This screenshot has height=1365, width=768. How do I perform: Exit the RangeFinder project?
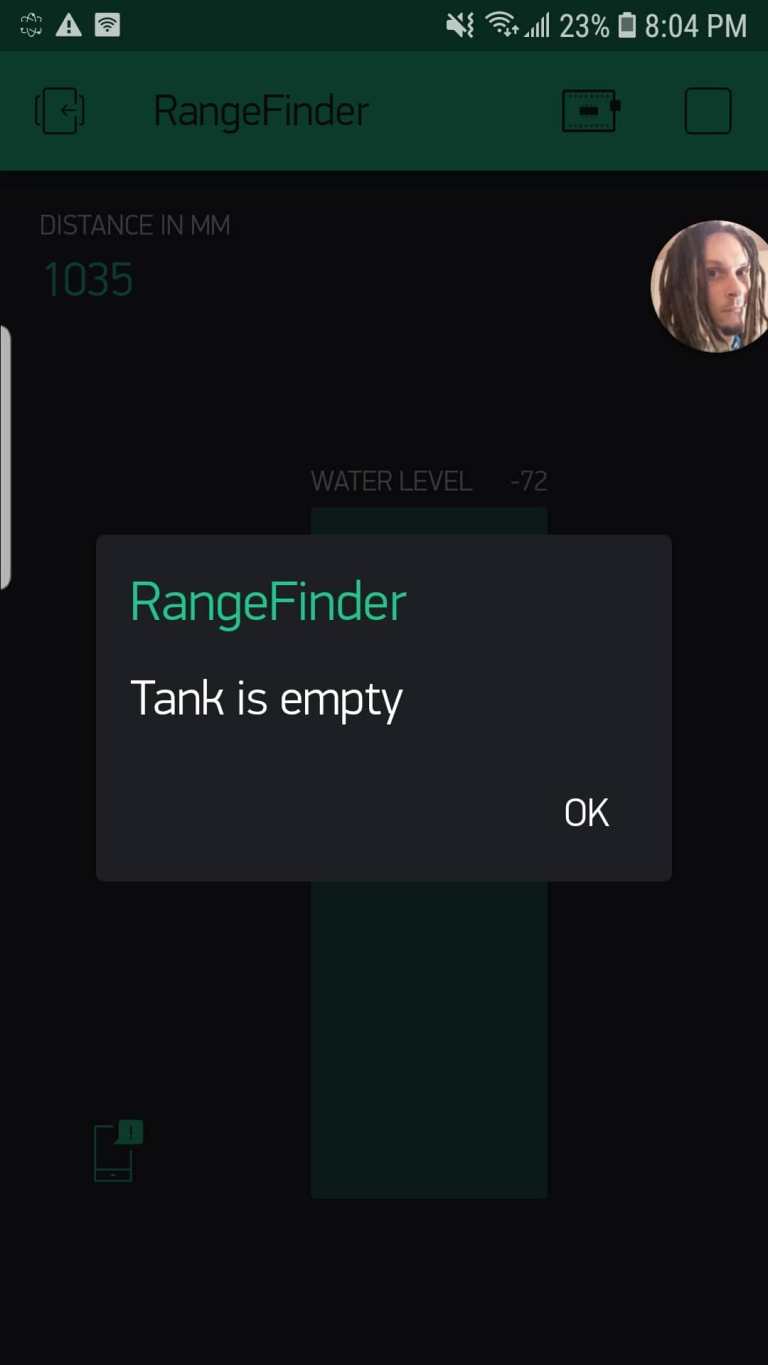[60, 110]
